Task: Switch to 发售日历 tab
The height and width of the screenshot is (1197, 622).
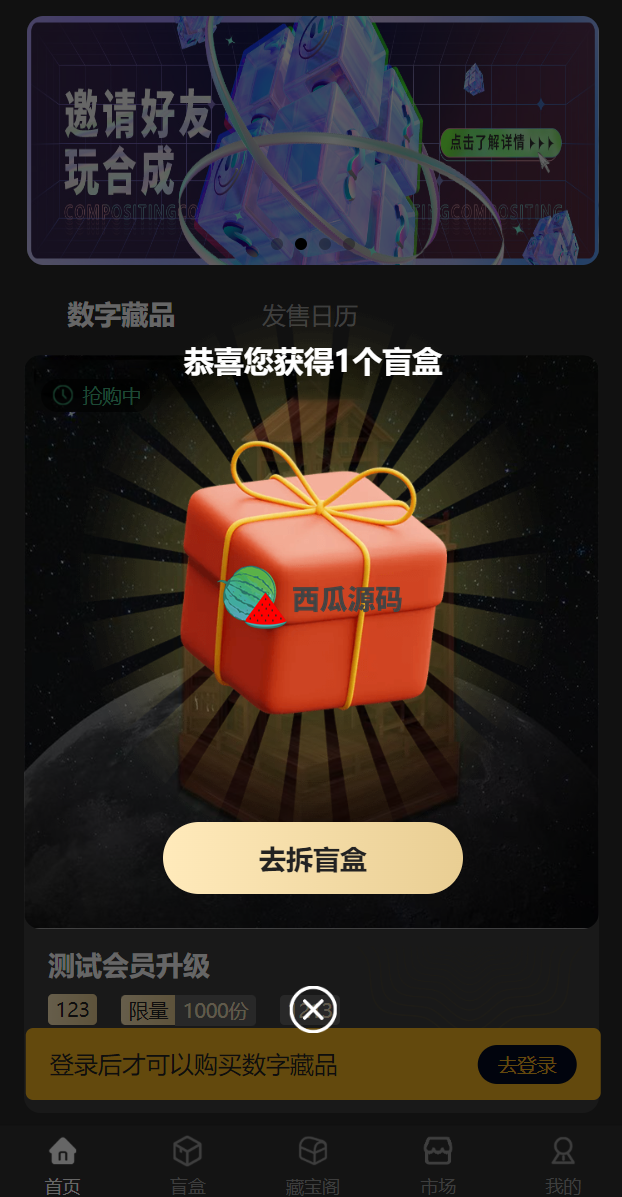Action: coord(310,316)
